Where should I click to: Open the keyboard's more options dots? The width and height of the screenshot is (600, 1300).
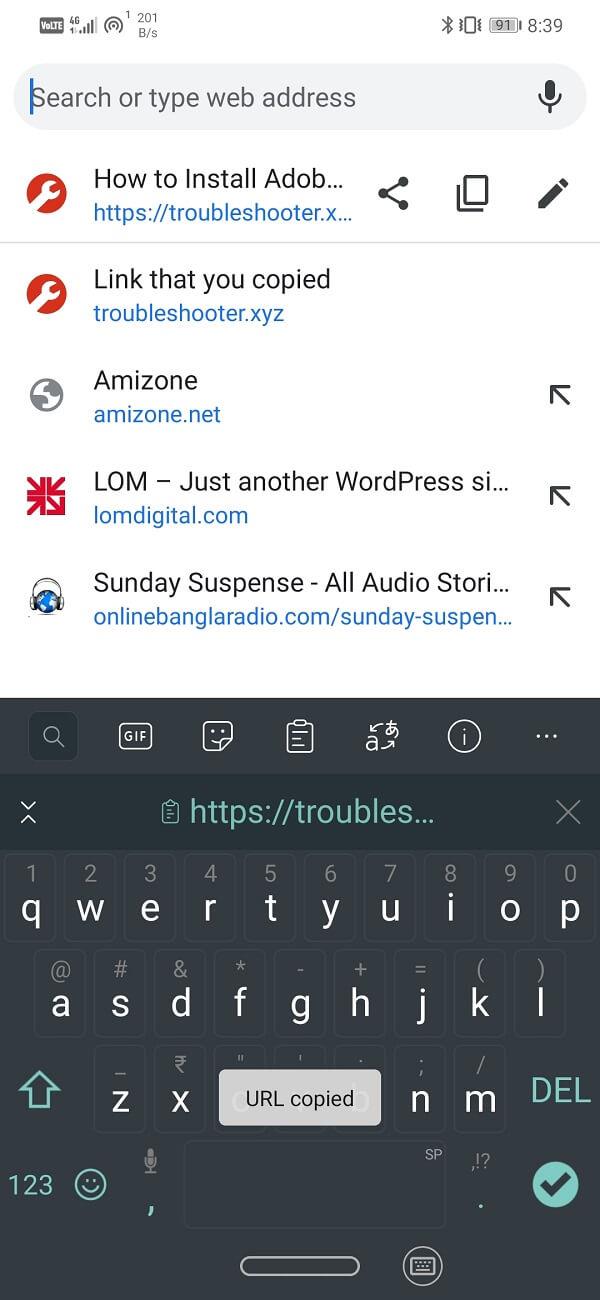coord(546,737)
